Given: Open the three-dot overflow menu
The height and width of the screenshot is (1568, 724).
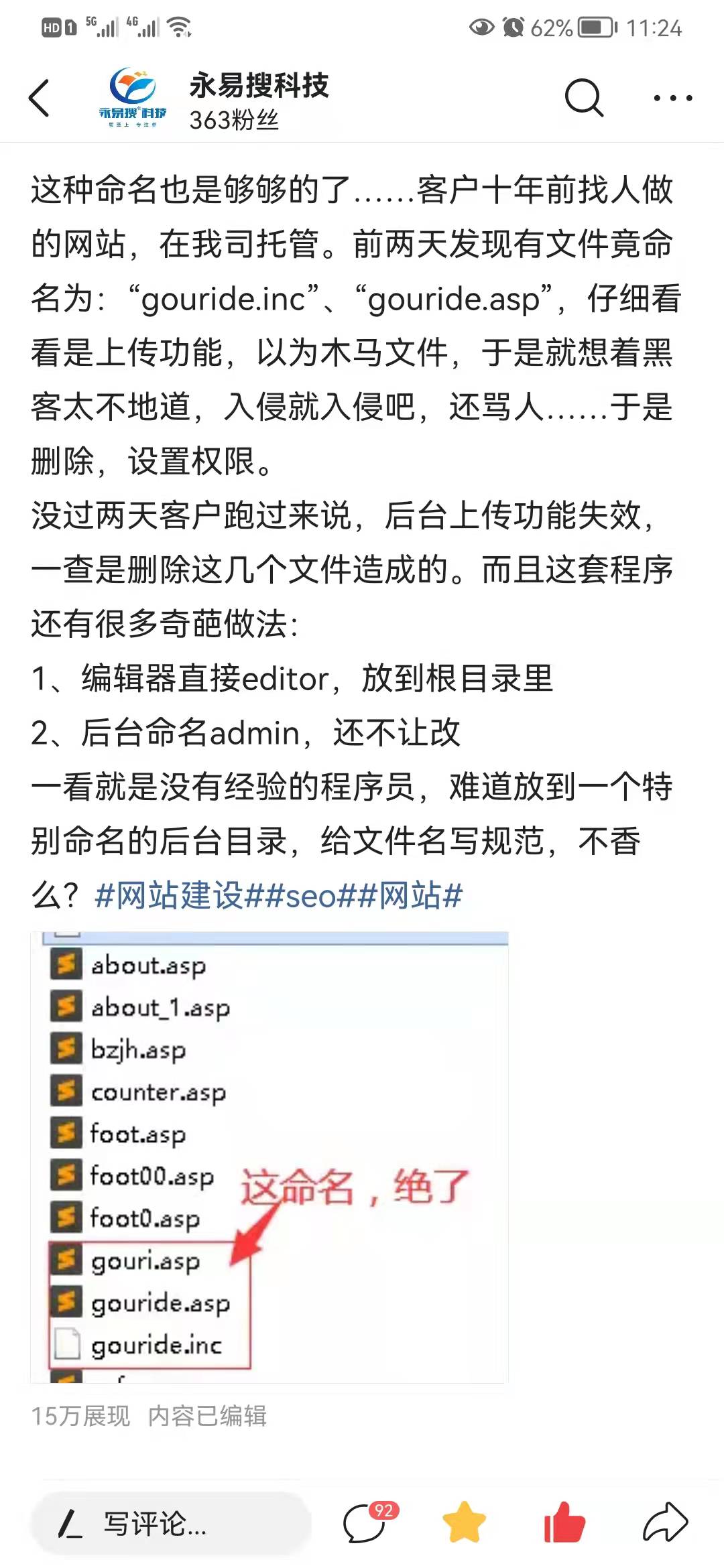Looking at the screenshot, I should click(x=672, y=98).
